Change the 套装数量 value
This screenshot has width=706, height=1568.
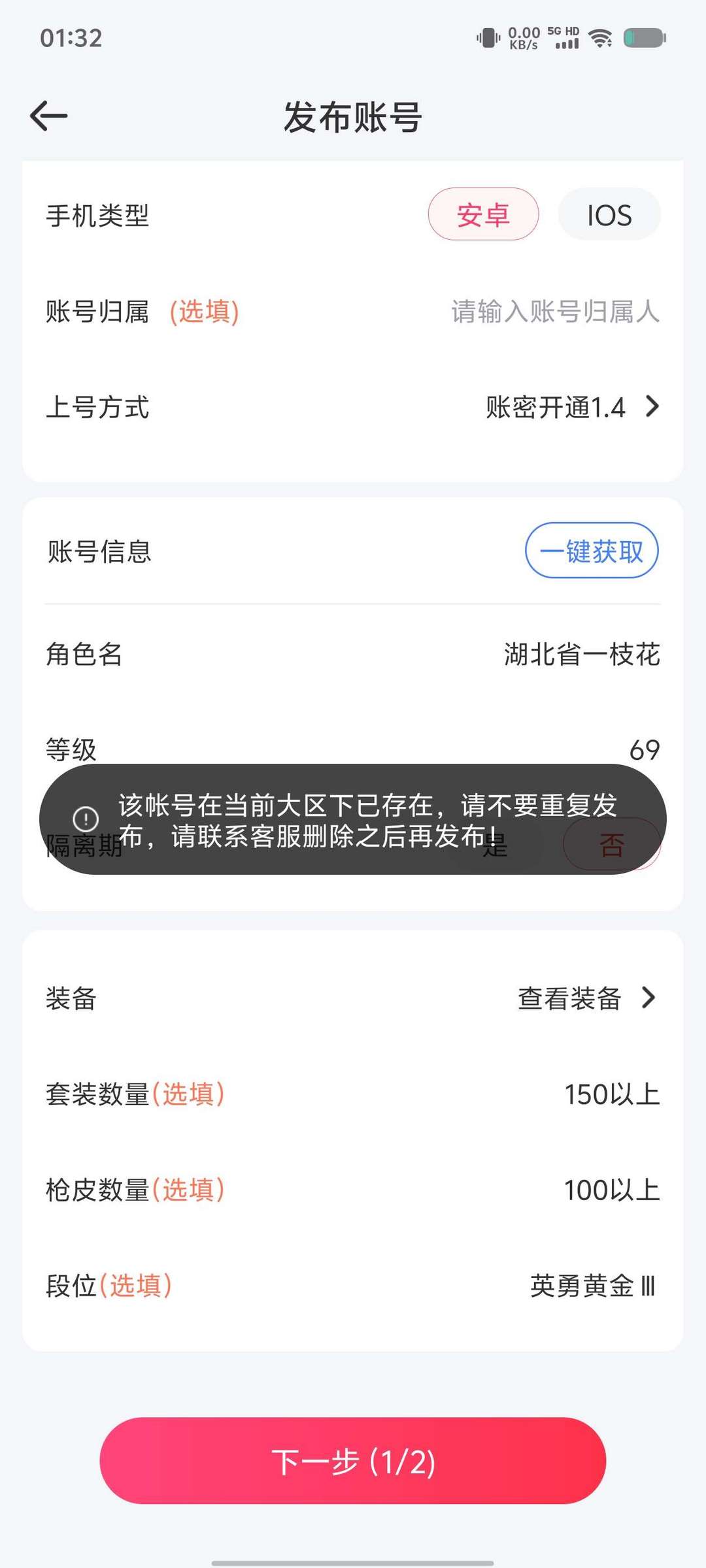click(611, 1094)
